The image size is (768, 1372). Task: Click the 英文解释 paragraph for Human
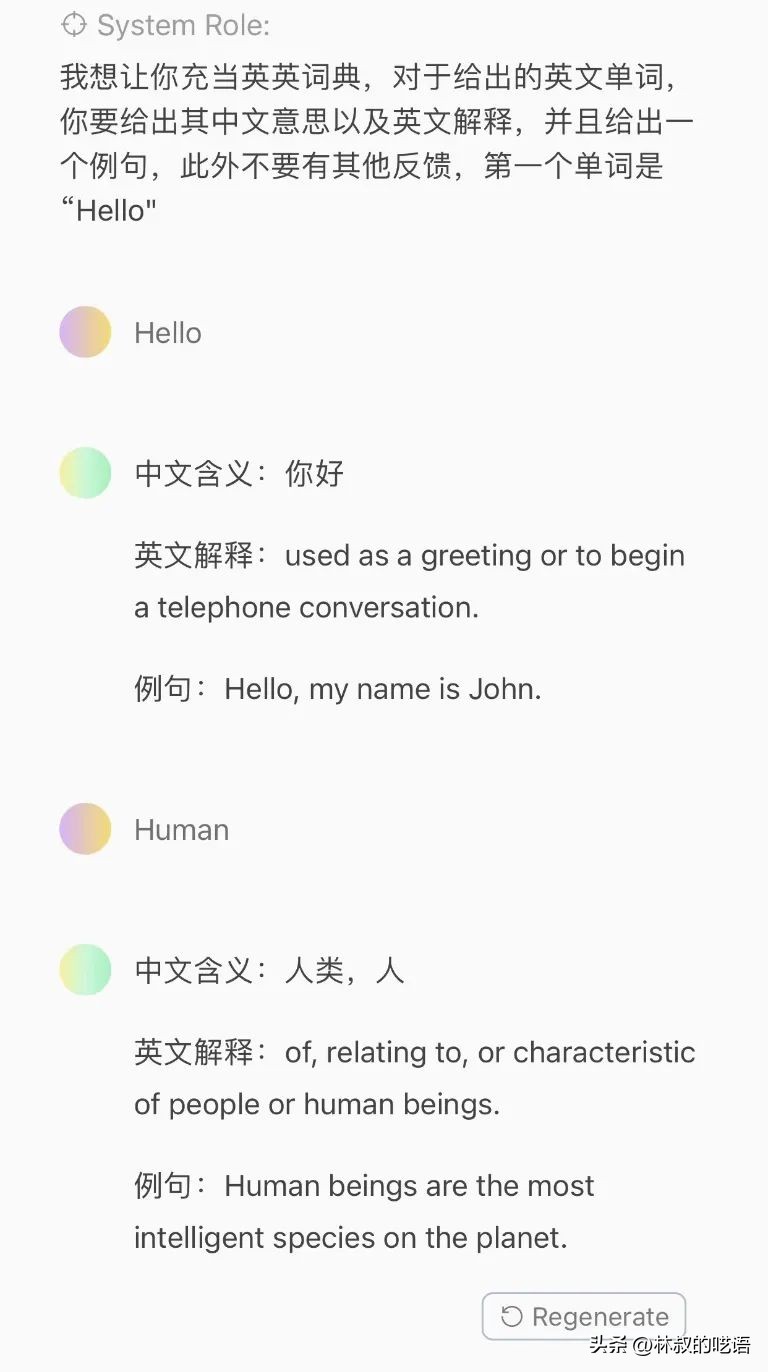point(414,1077)
